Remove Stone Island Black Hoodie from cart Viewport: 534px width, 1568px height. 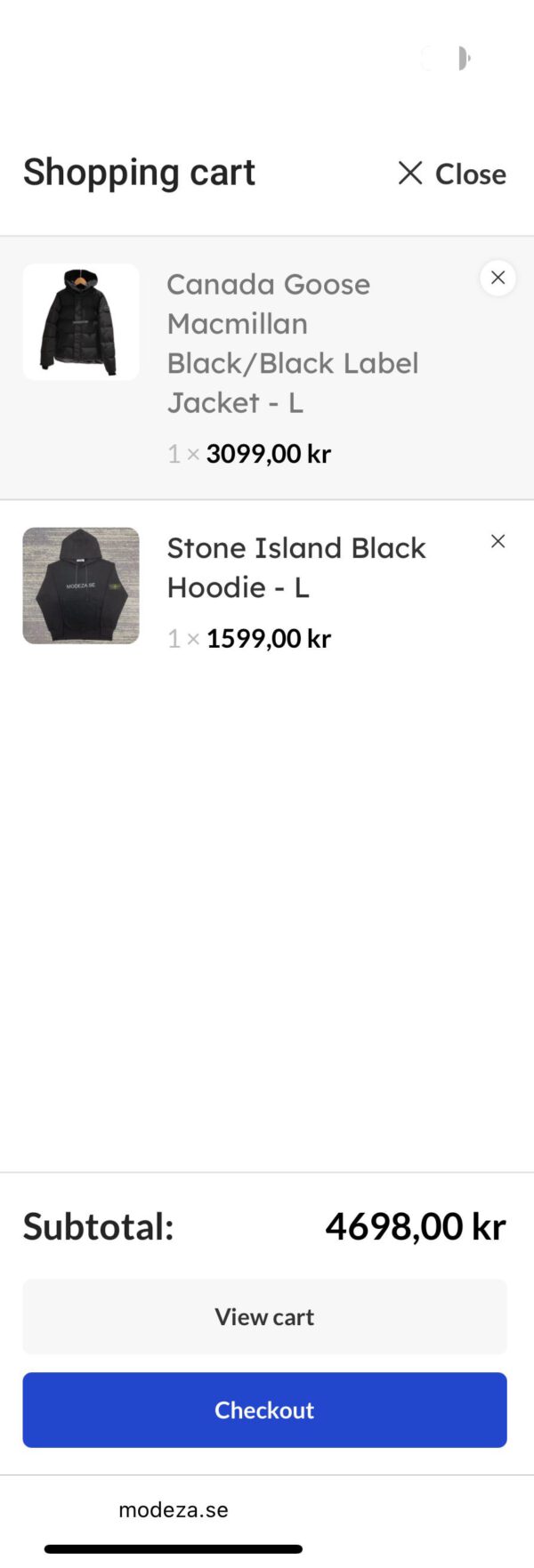pyautogui.click(x=498, y=541)
